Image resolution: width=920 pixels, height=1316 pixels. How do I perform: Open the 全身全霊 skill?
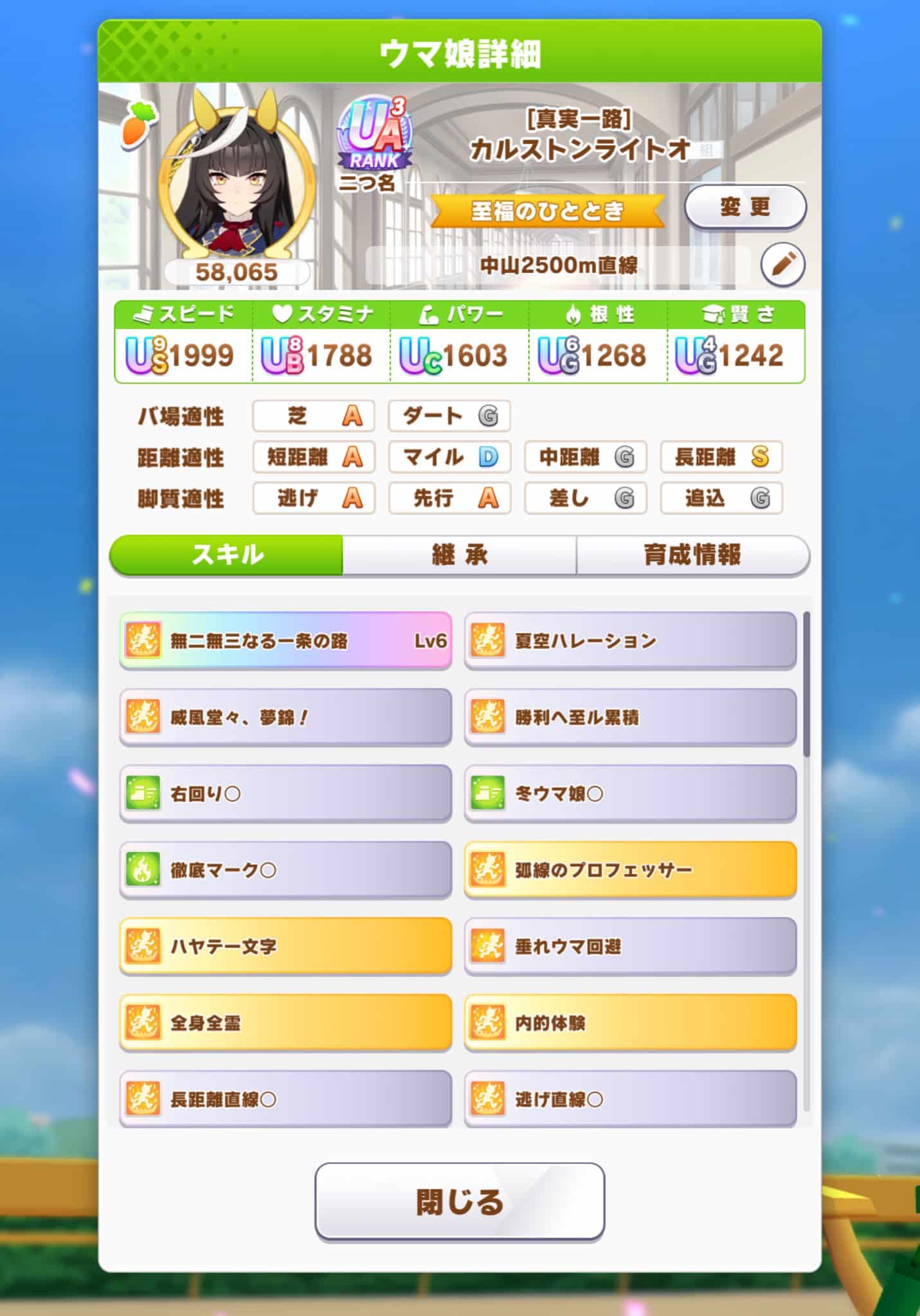click(x=285, y=1023)
